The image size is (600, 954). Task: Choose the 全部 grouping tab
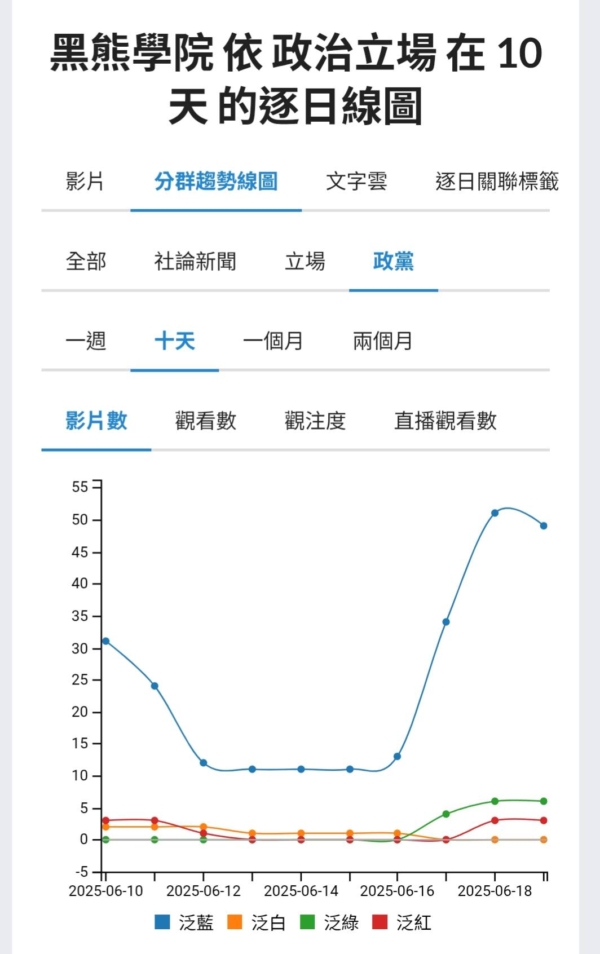[85, 262]
